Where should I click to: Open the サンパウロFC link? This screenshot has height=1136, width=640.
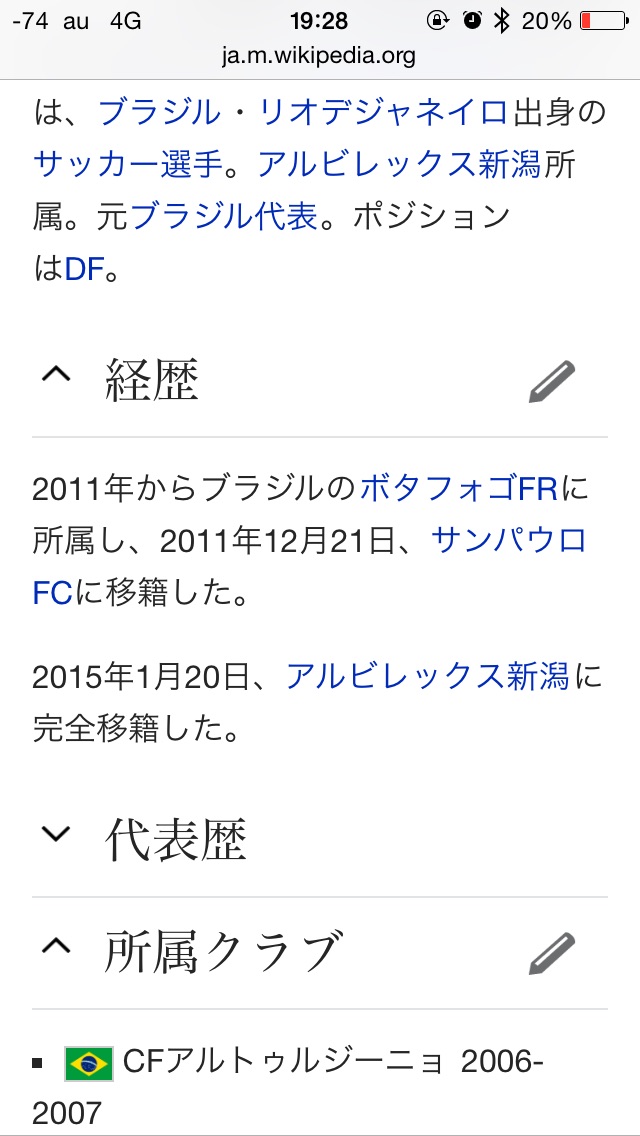[508, 541]
